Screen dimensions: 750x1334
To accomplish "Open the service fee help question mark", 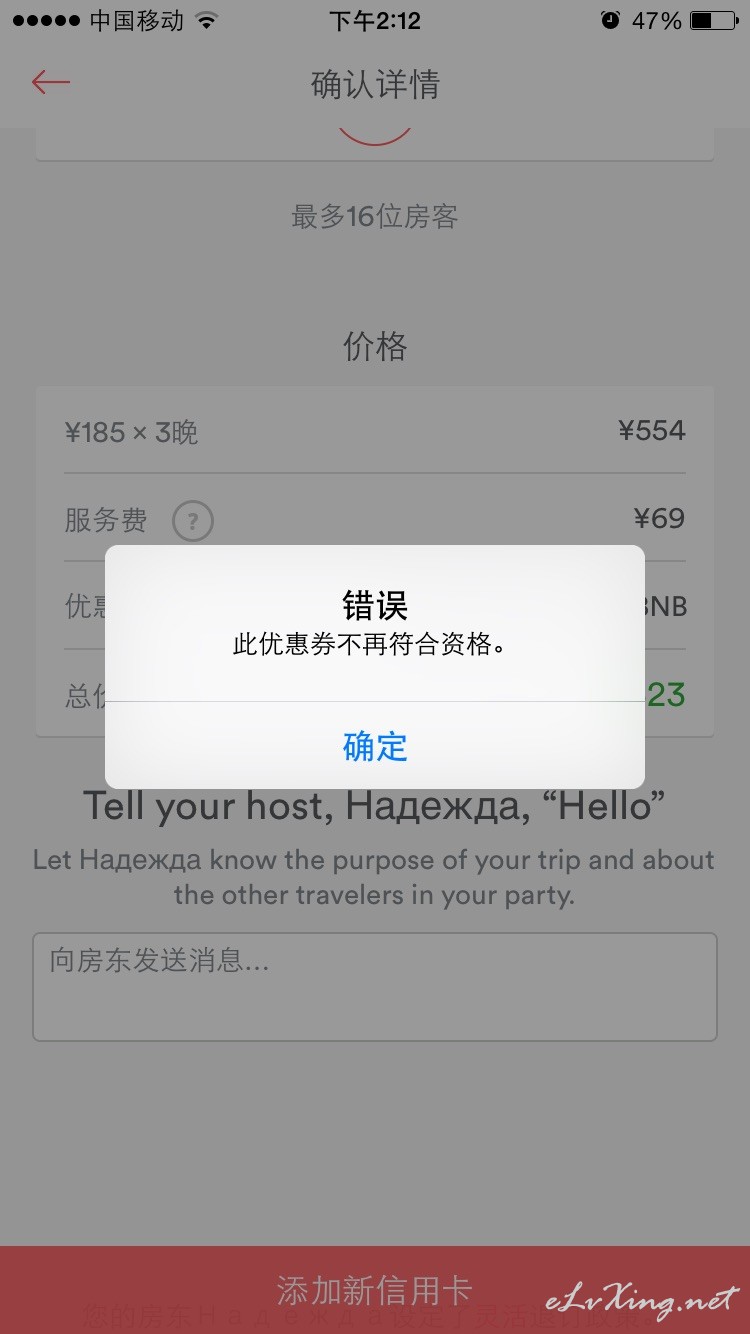I will click(x=193, y=521).
